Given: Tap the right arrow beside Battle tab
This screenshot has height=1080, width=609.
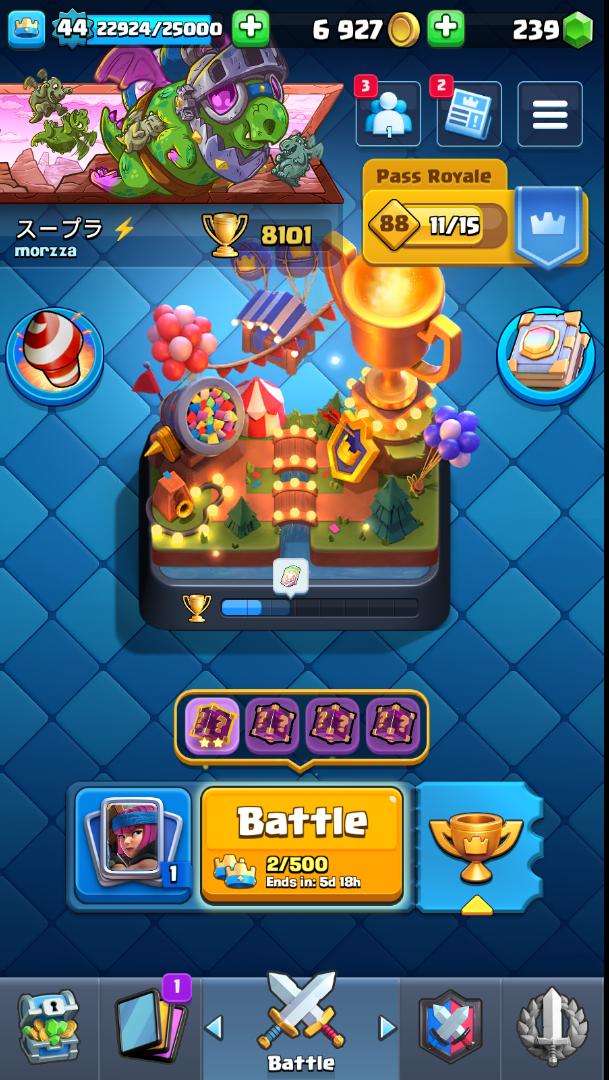Looking at the screenshot, I should 386,1027.
